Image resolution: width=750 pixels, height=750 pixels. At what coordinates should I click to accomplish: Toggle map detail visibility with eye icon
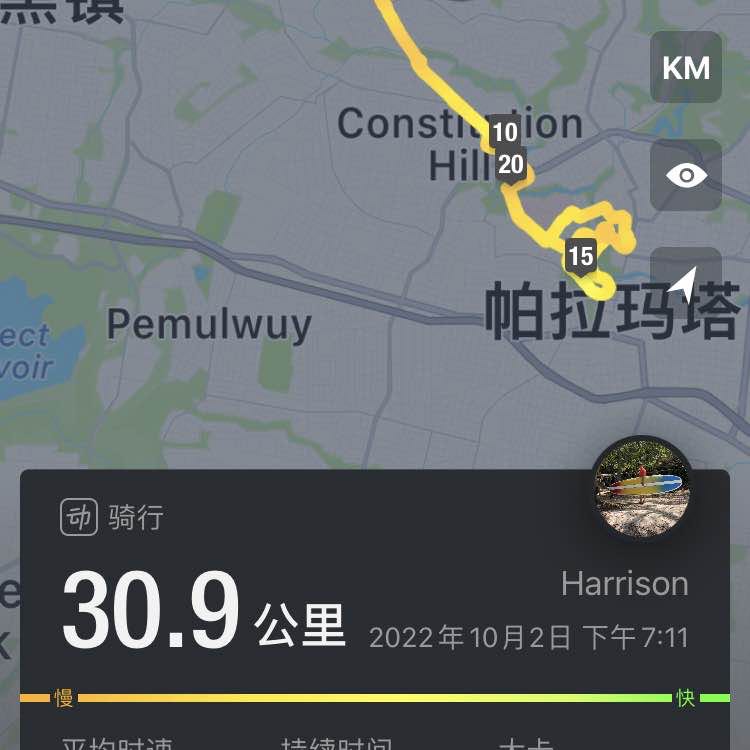pos(686,176)
